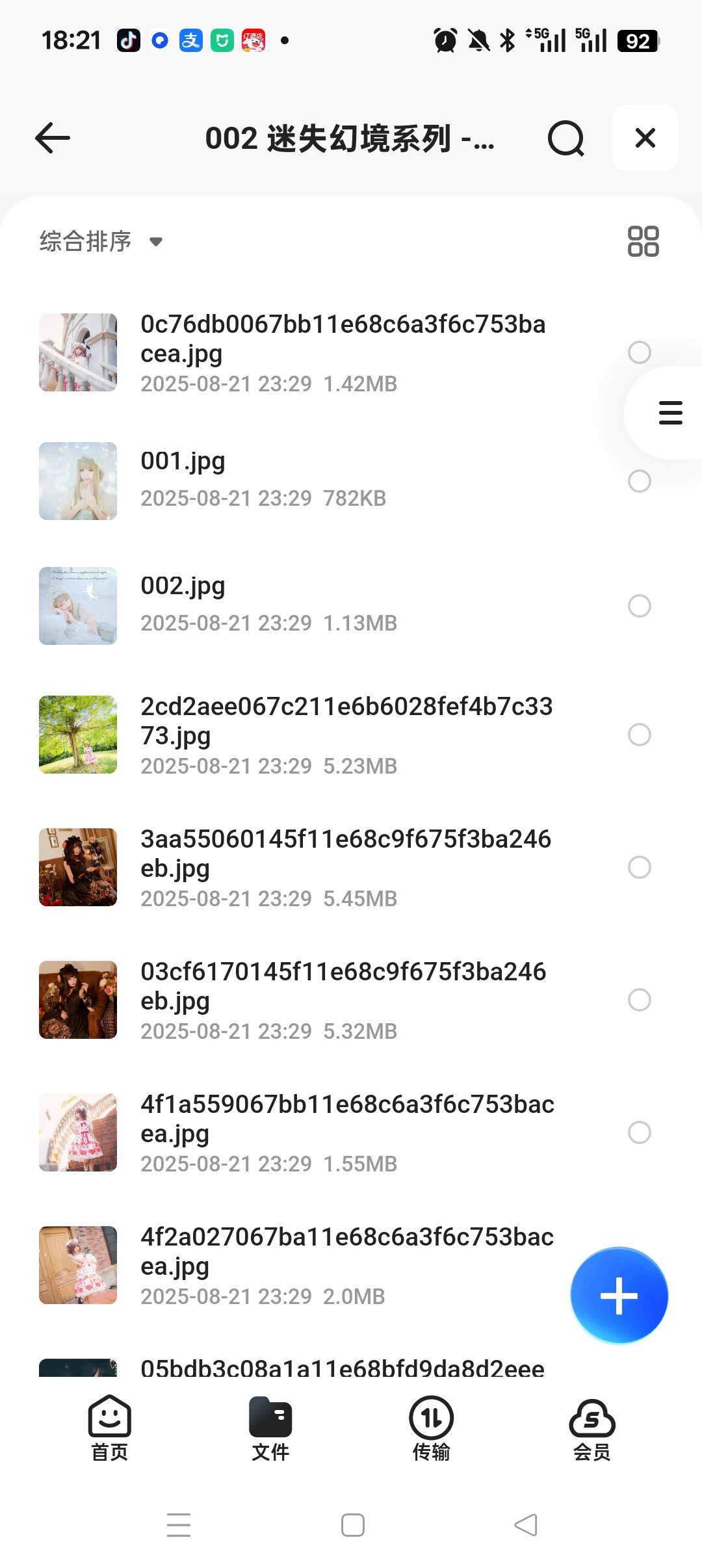Open search in this folder
Image resolution: width=702 pixels, height=1568 pixels.
565,138
